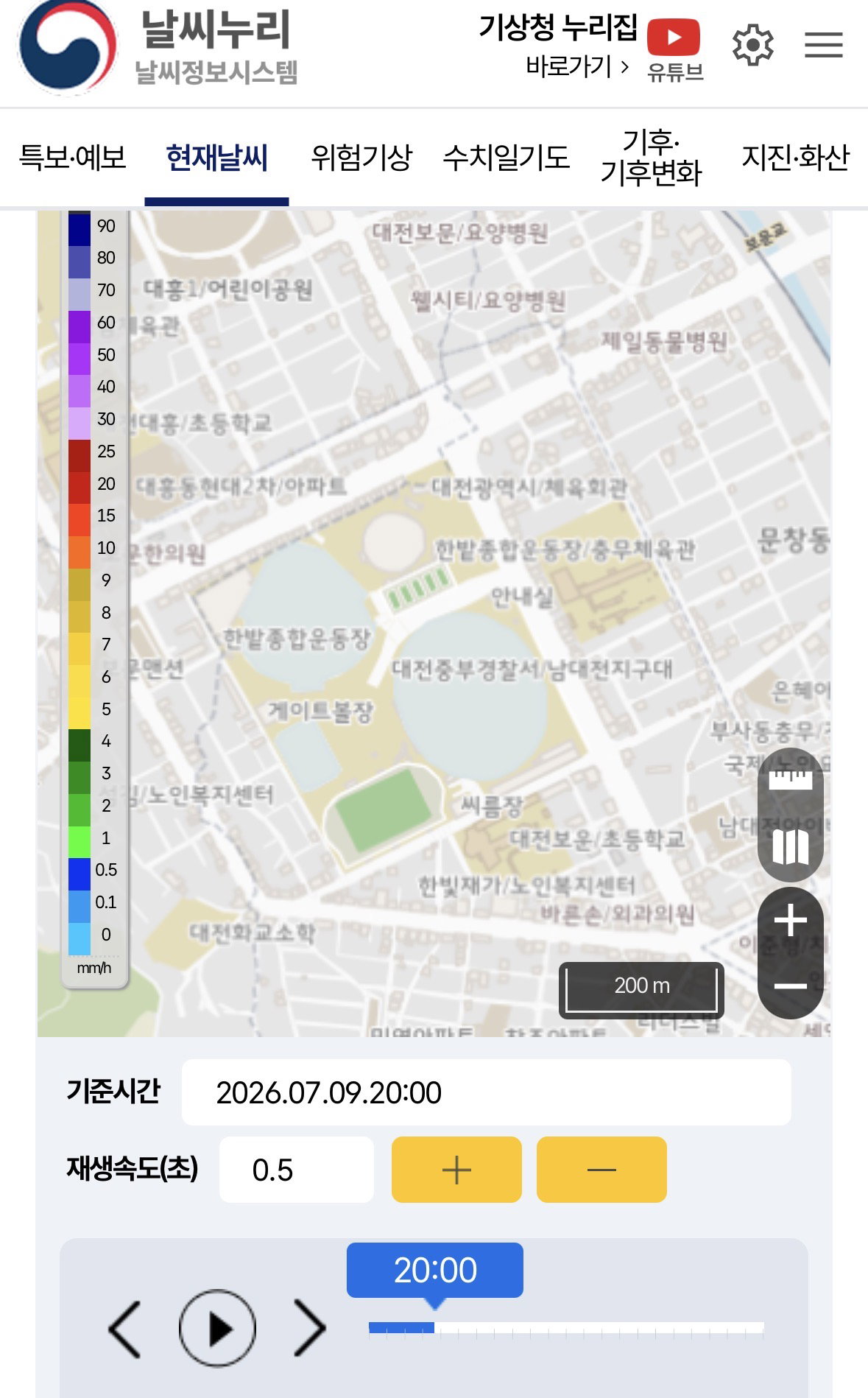The height and width of the screenshot is (1398, 868).
Task: Open the settings gear icon
Action: pos(752,45)
